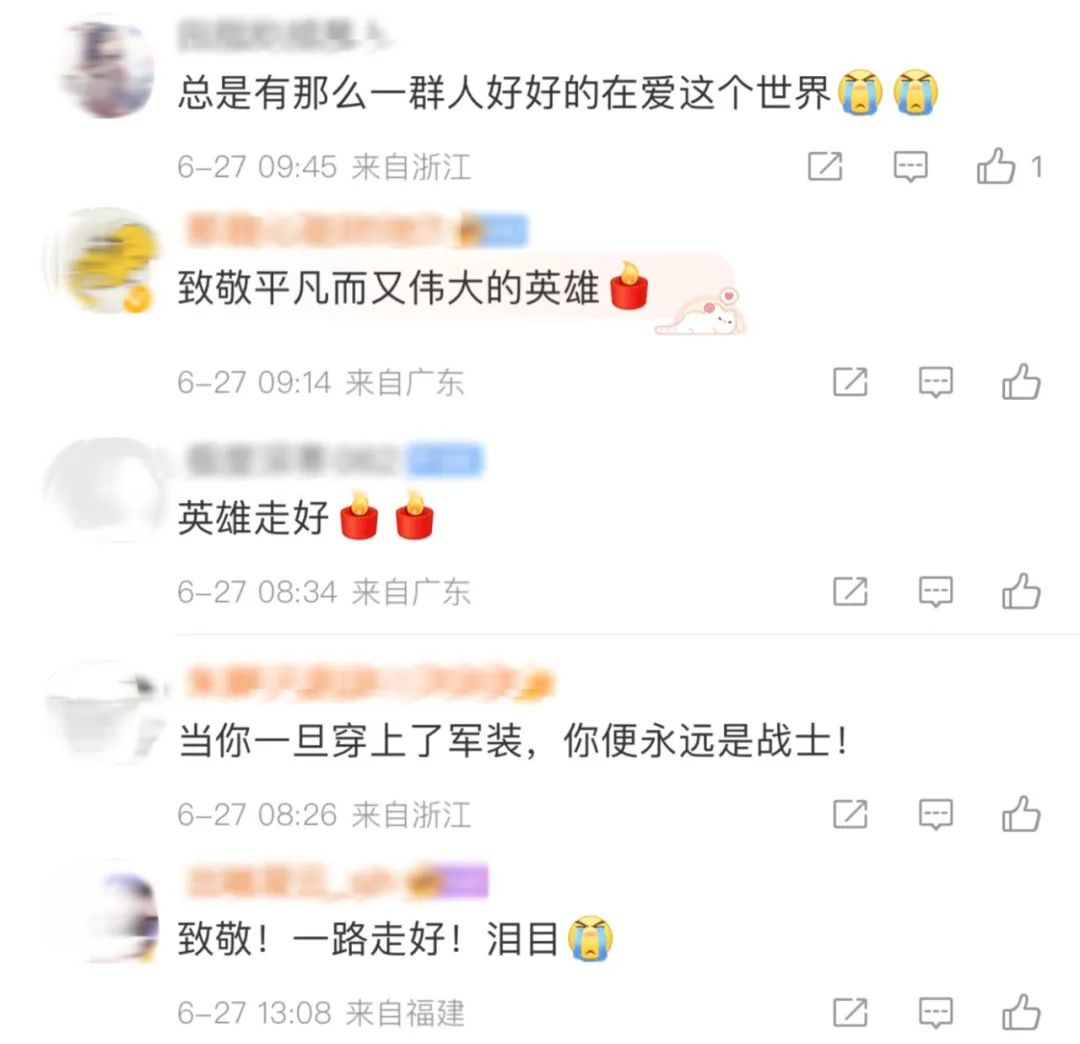Open reply for '英雄走好' comment
Image resolution: width=1080 pixels, height=1044 pixels.
pos(936,592)
